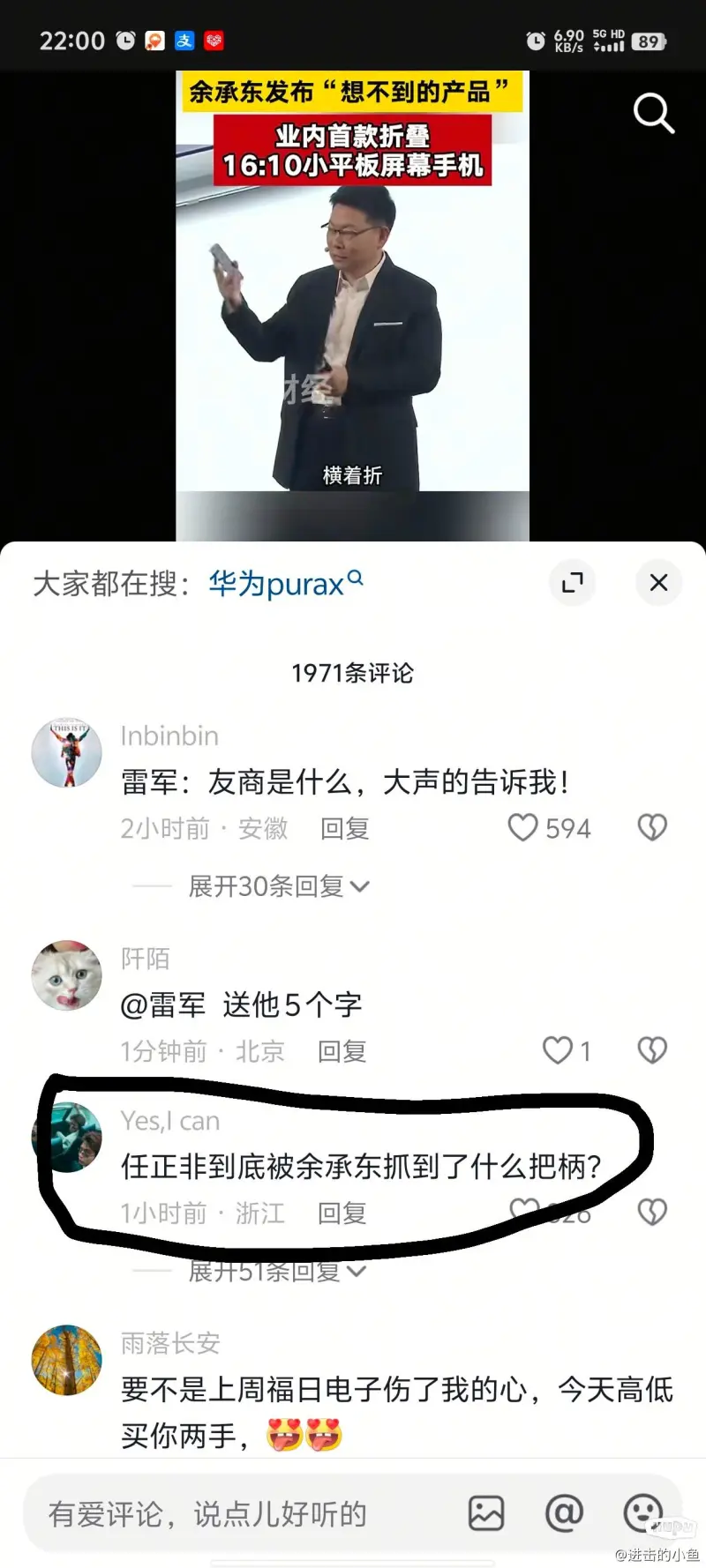
Task: Like 阡陌's comment
Action: [x=558, y=1050]
